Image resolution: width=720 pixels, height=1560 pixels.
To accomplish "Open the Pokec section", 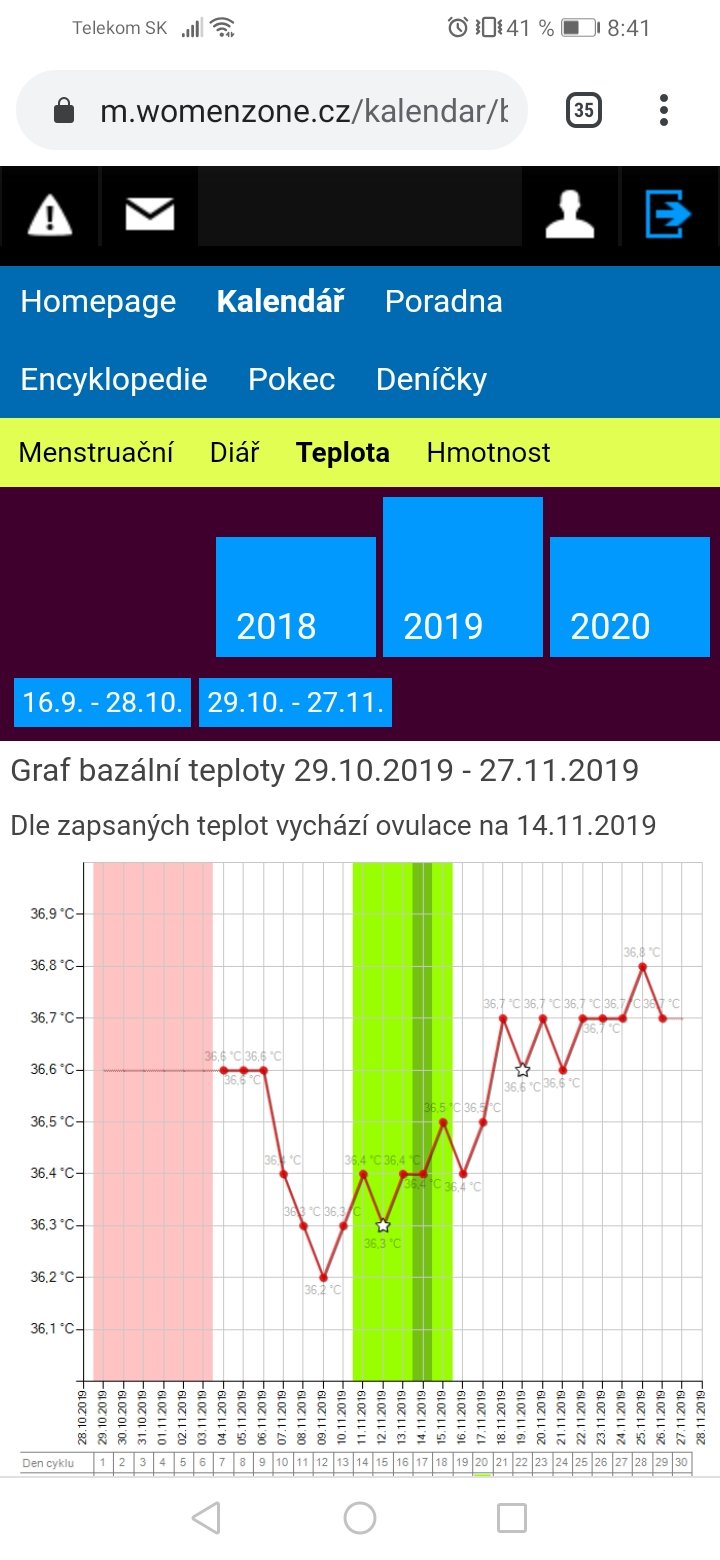I will click(x=291, y=379).
